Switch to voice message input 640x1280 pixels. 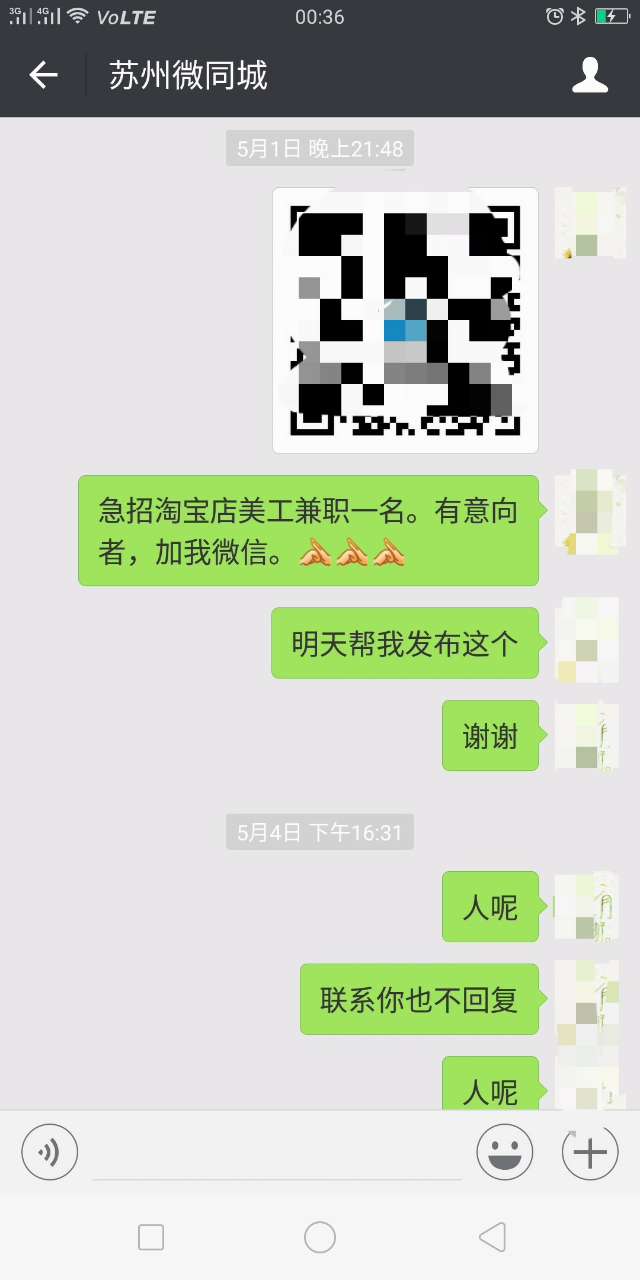[49, 1153]
